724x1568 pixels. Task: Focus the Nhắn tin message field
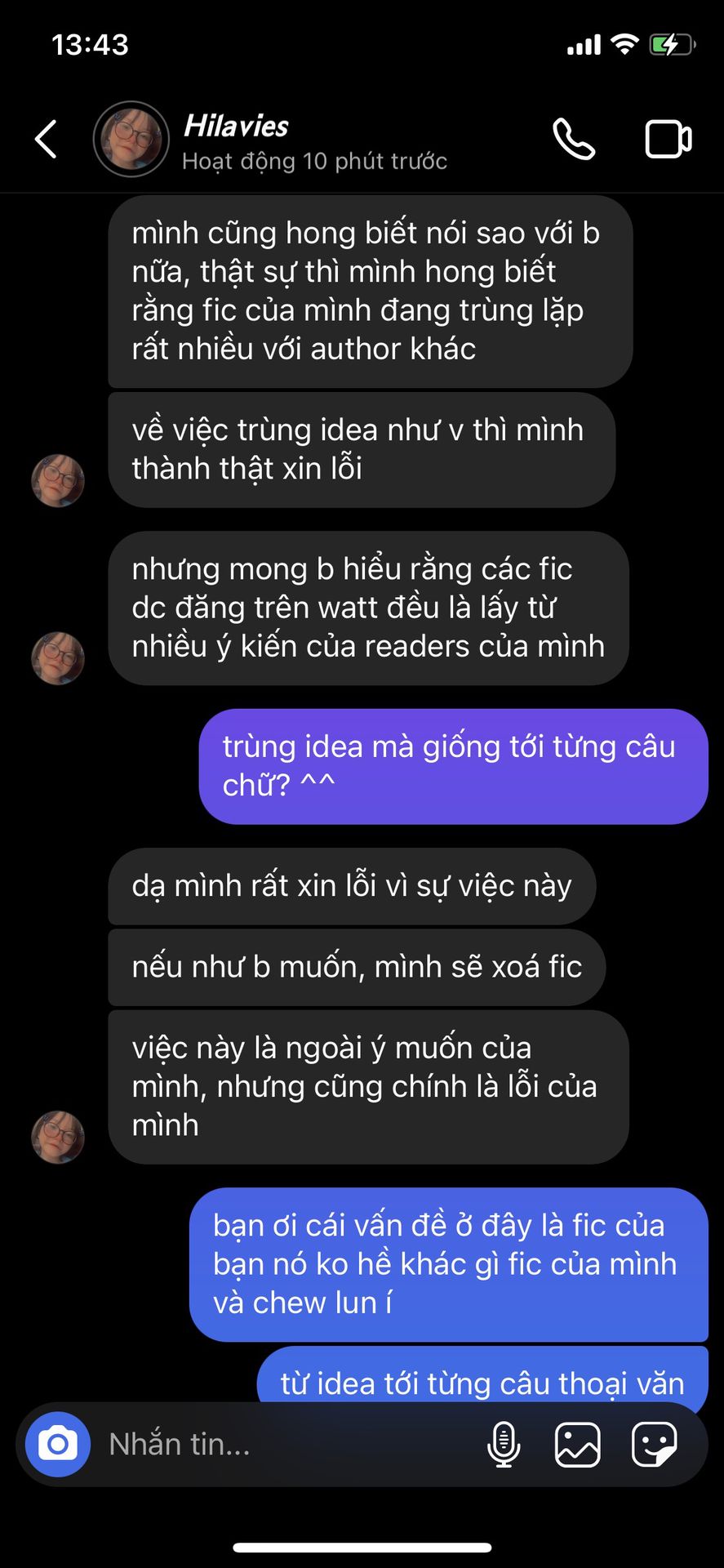click(x=278, y=1444)
